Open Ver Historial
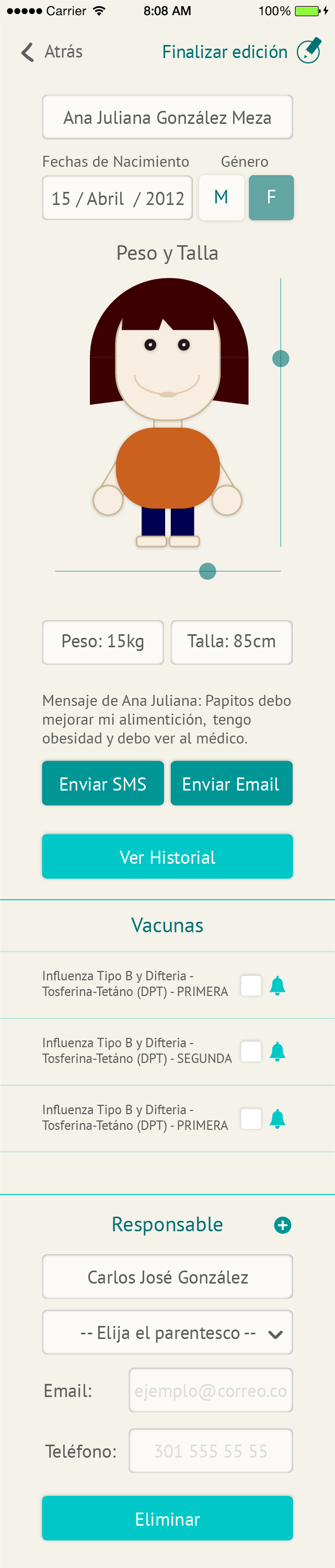 pos(167,856)
